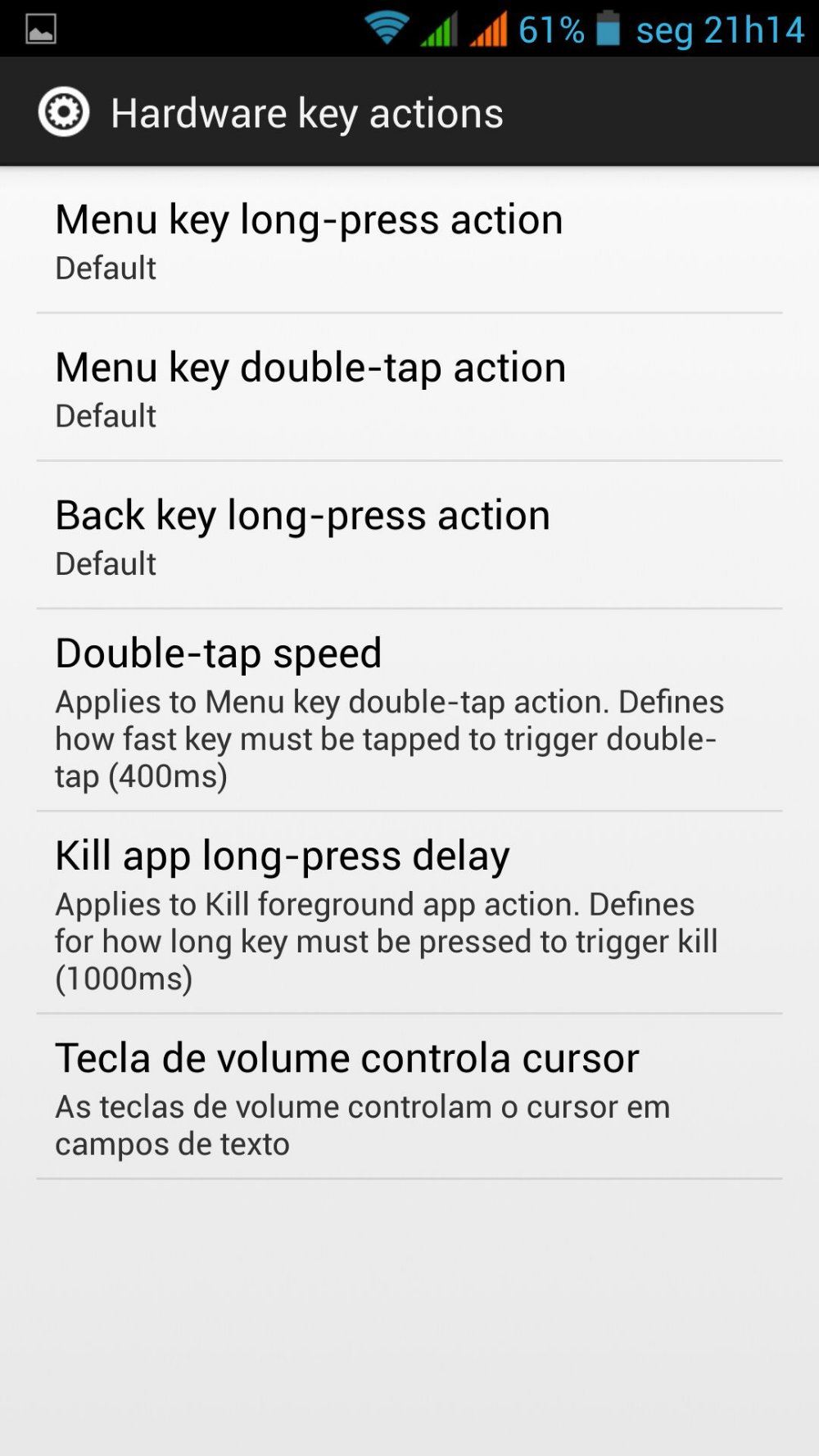Tap the gear icon in the title bar
Image resolution: width=819 pixels, height=1456 pixels.
pos(64,111)
